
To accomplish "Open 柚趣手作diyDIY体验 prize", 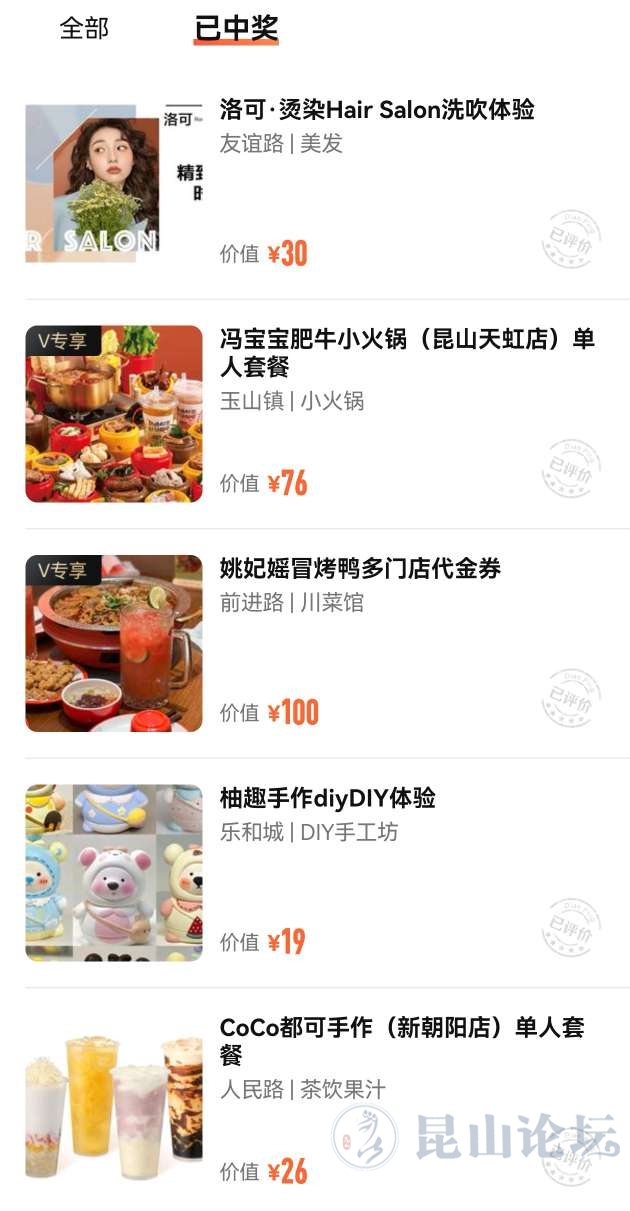I will click(x=328, y=798).
